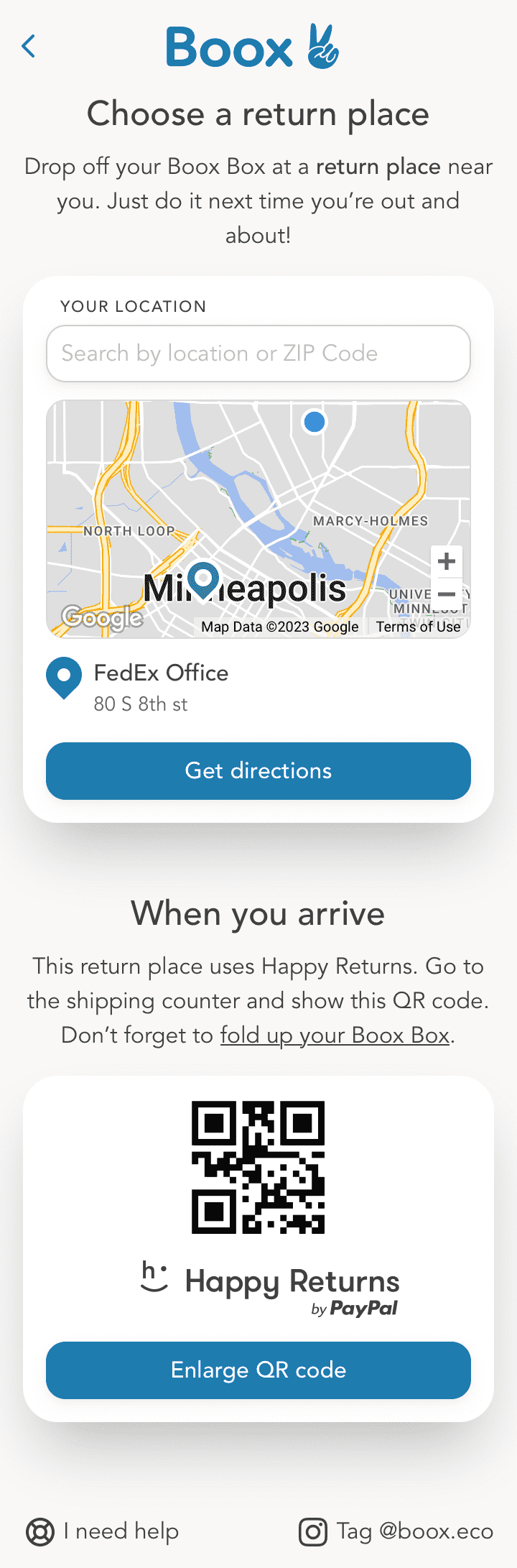Get directions to FedEx Office
The height and width of the screenshot is (1568, 517).
click(x=258, y=771)
